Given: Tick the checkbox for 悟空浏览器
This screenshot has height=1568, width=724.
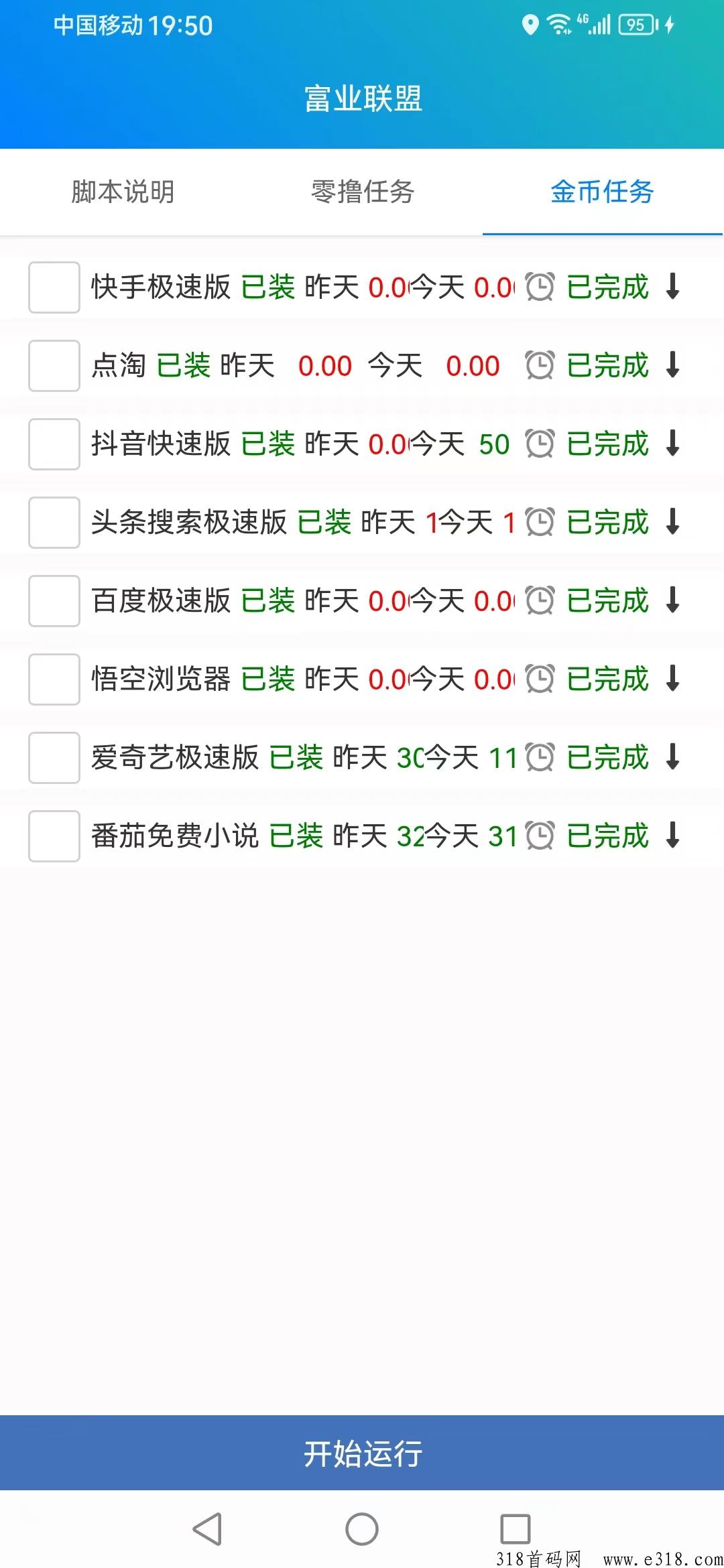Looking at the screenshot, I should click(54, 679).
